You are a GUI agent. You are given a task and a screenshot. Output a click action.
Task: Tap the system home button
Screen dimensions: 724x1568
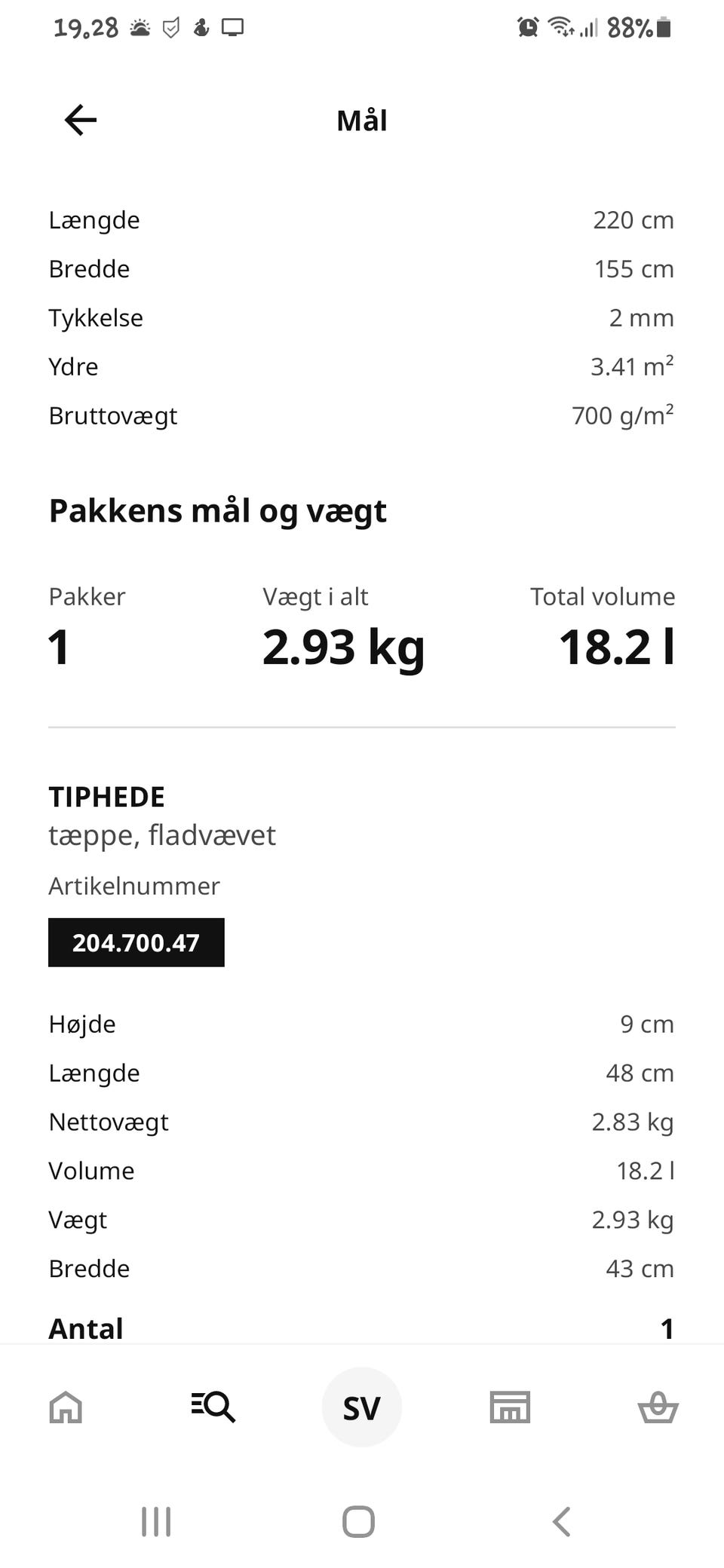coord(358,1521)
